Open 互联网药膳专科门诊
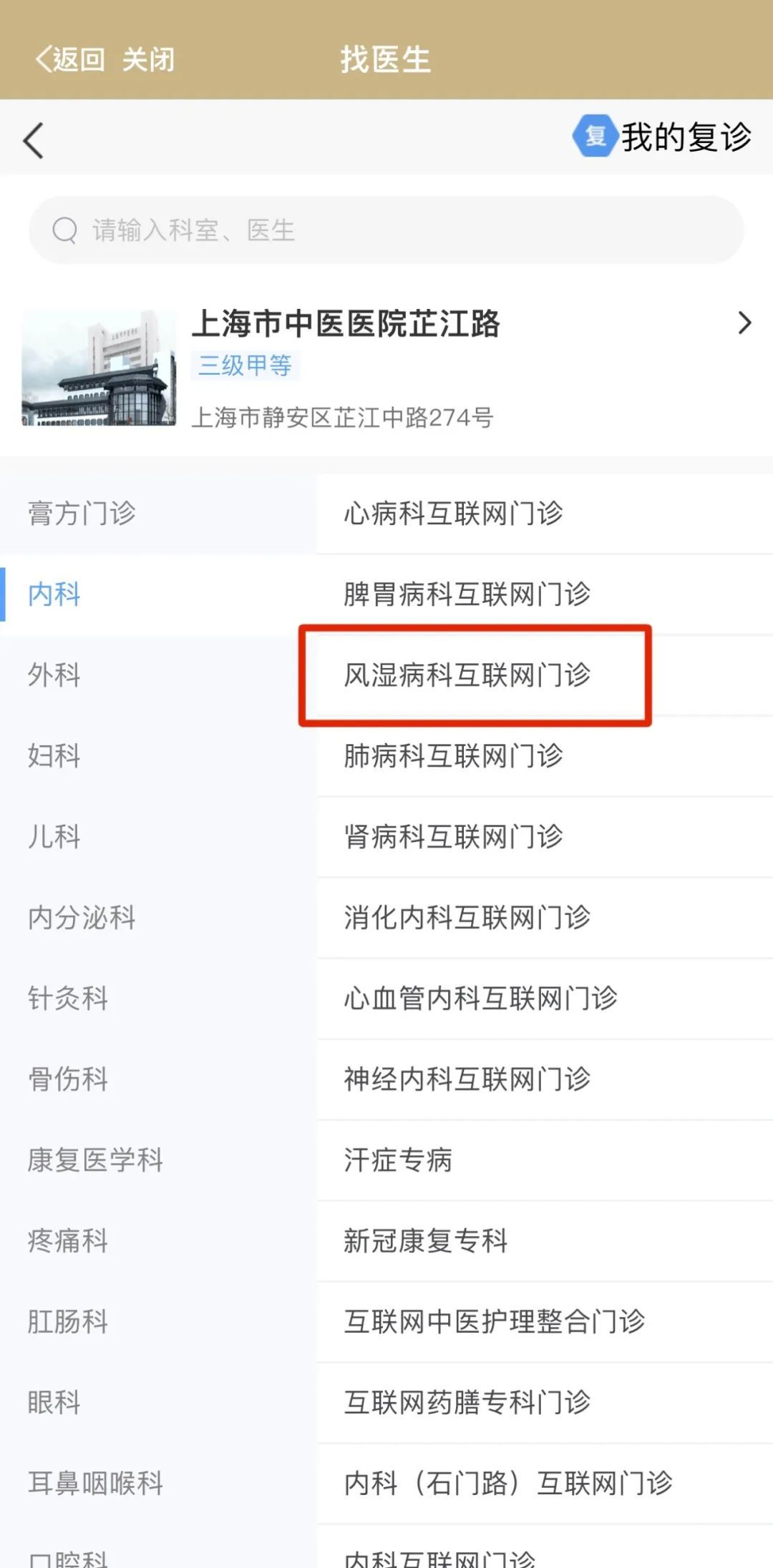Screen dimensions: 773x1568 [467, 1402]
